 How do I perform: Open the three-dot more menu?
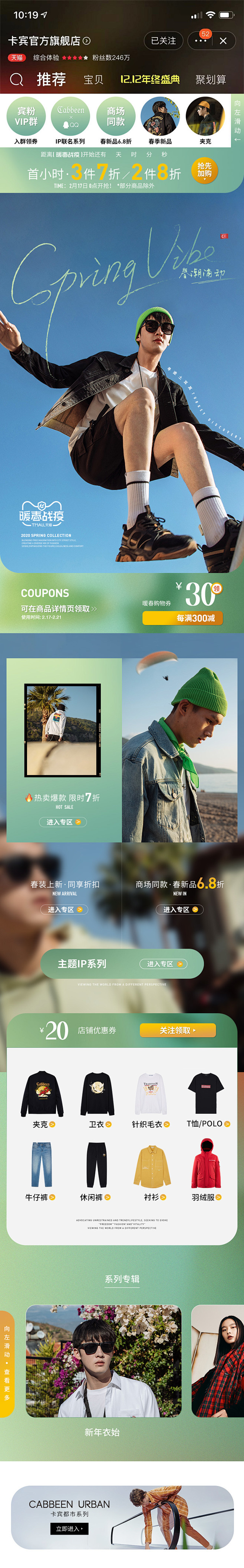(201, 41)
